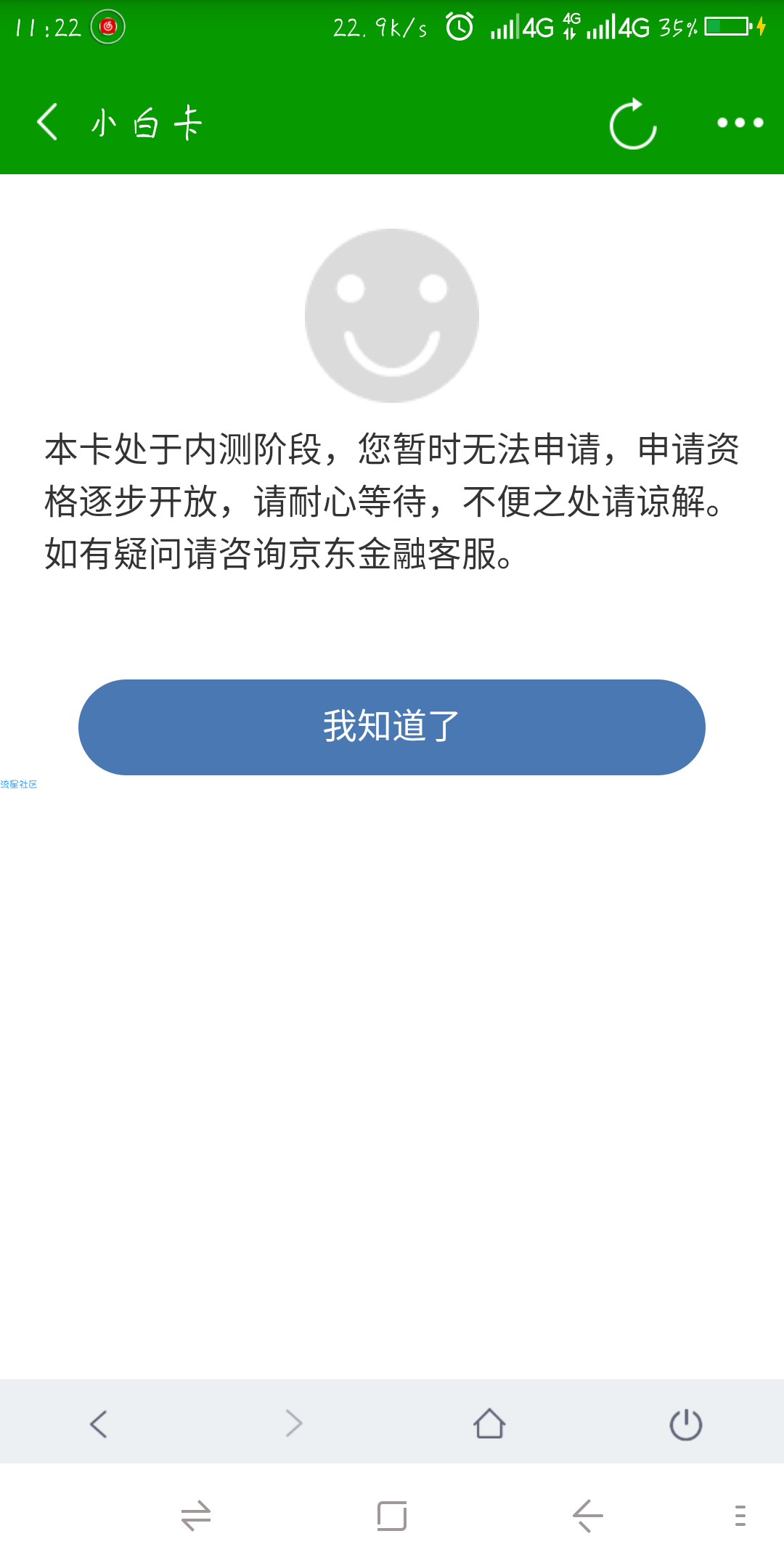This screenshot has width=784, height=1568.
Task: Go to the browser home page
Action: coord(489,1424)
